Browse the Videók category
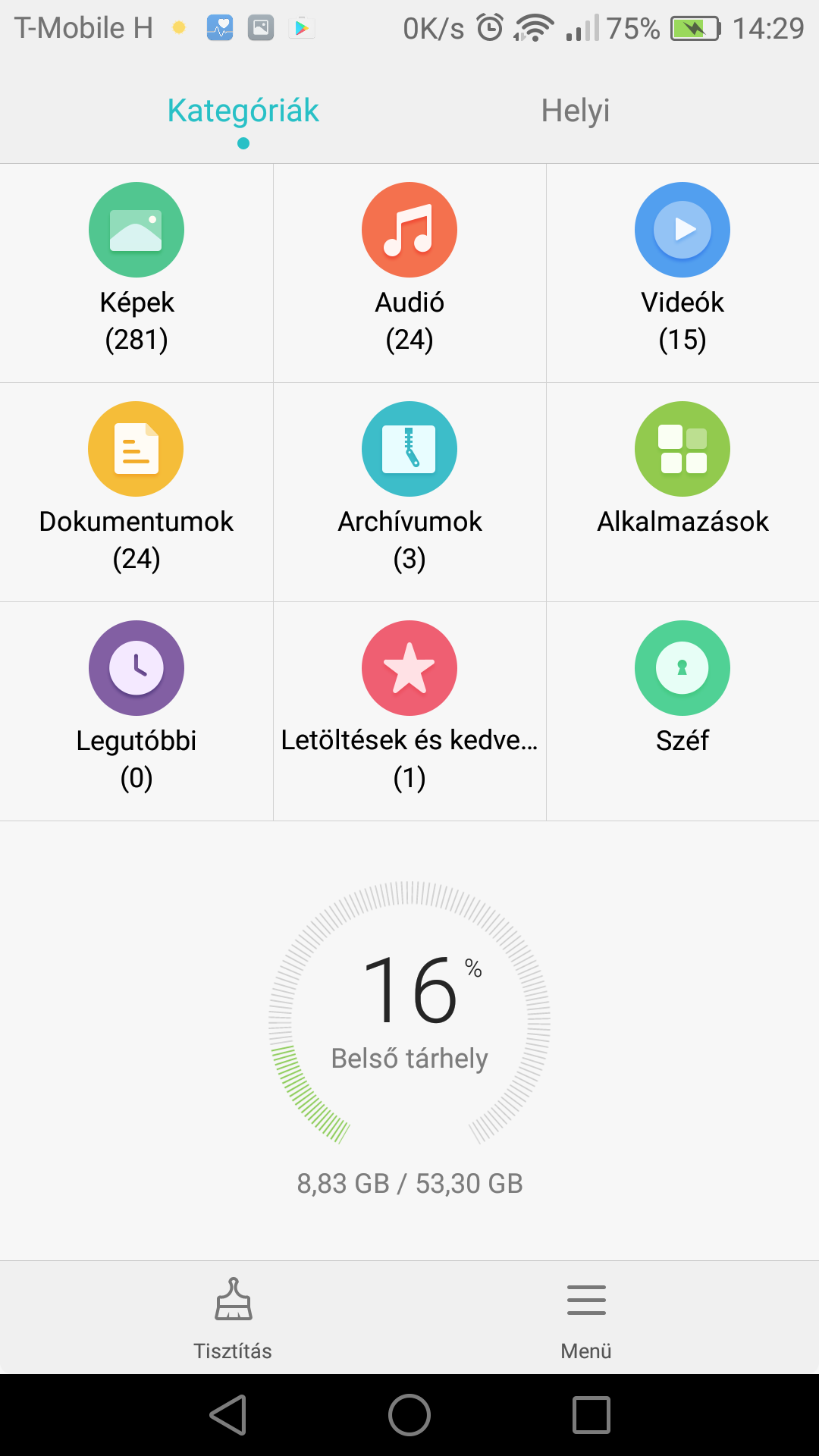The image size is (819, 1456). coord(682,273)
